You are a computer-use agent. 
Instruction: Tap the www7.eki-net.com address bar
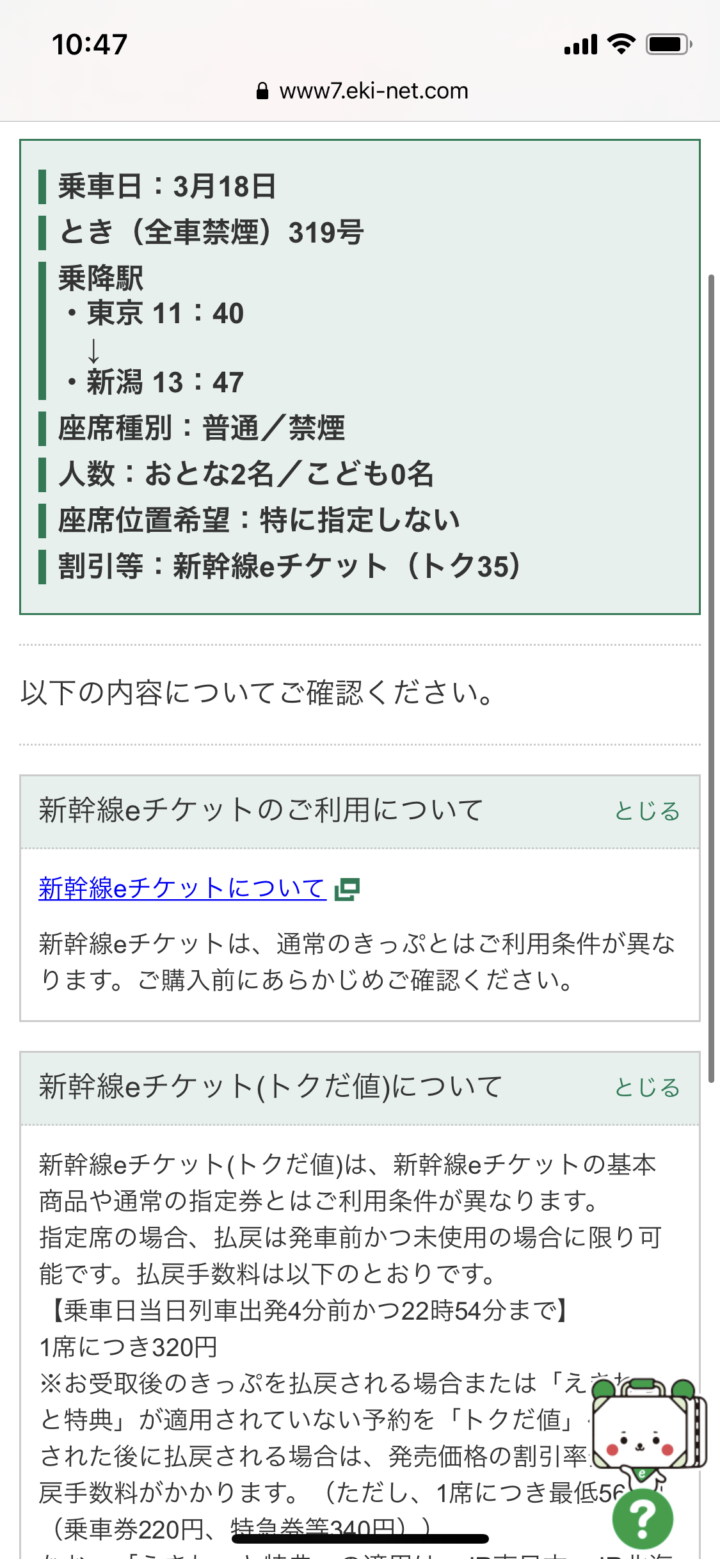click(361, 91)
